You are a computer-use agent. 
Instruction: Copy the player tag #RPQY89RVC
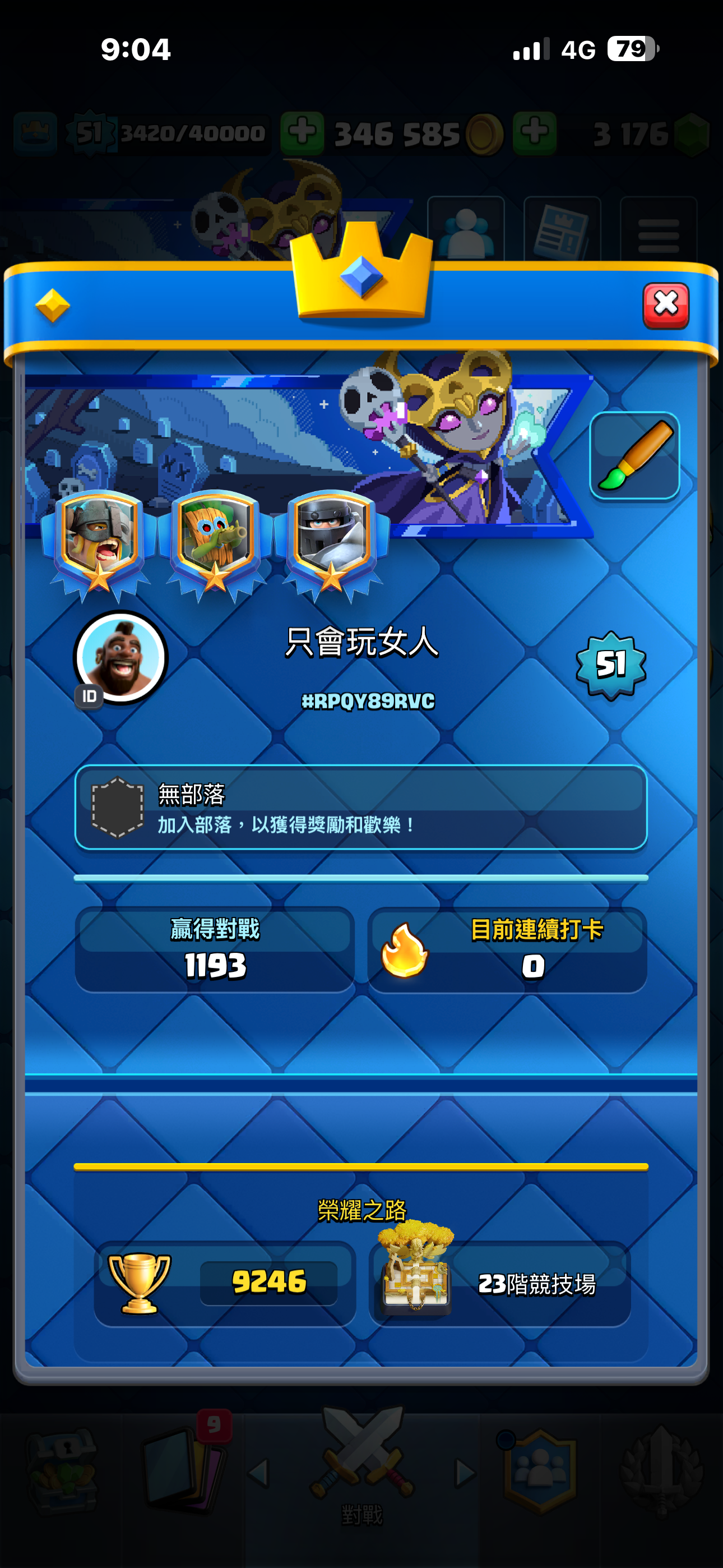click(368, 700)
